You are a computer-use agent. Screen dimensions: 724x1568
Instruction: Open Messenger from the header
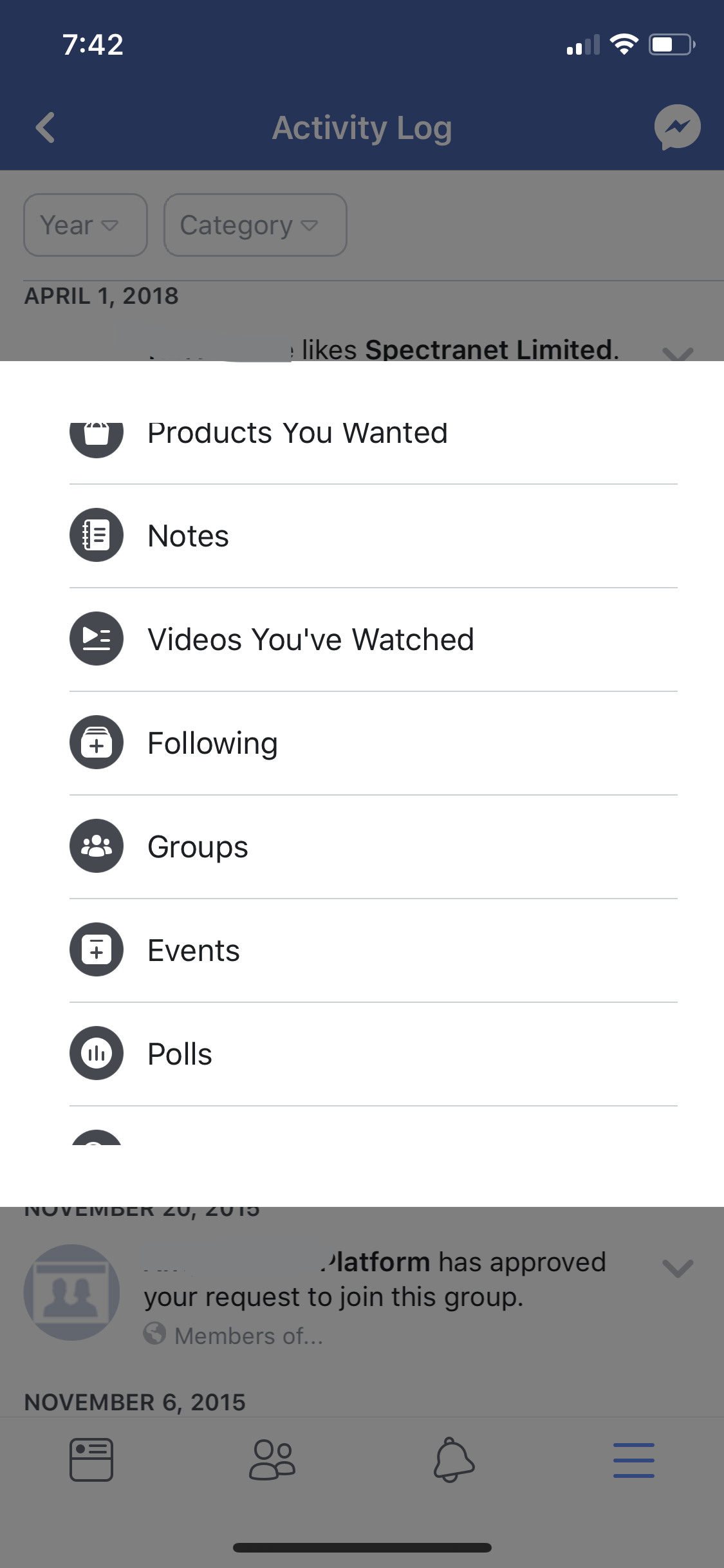click(677, 127)
